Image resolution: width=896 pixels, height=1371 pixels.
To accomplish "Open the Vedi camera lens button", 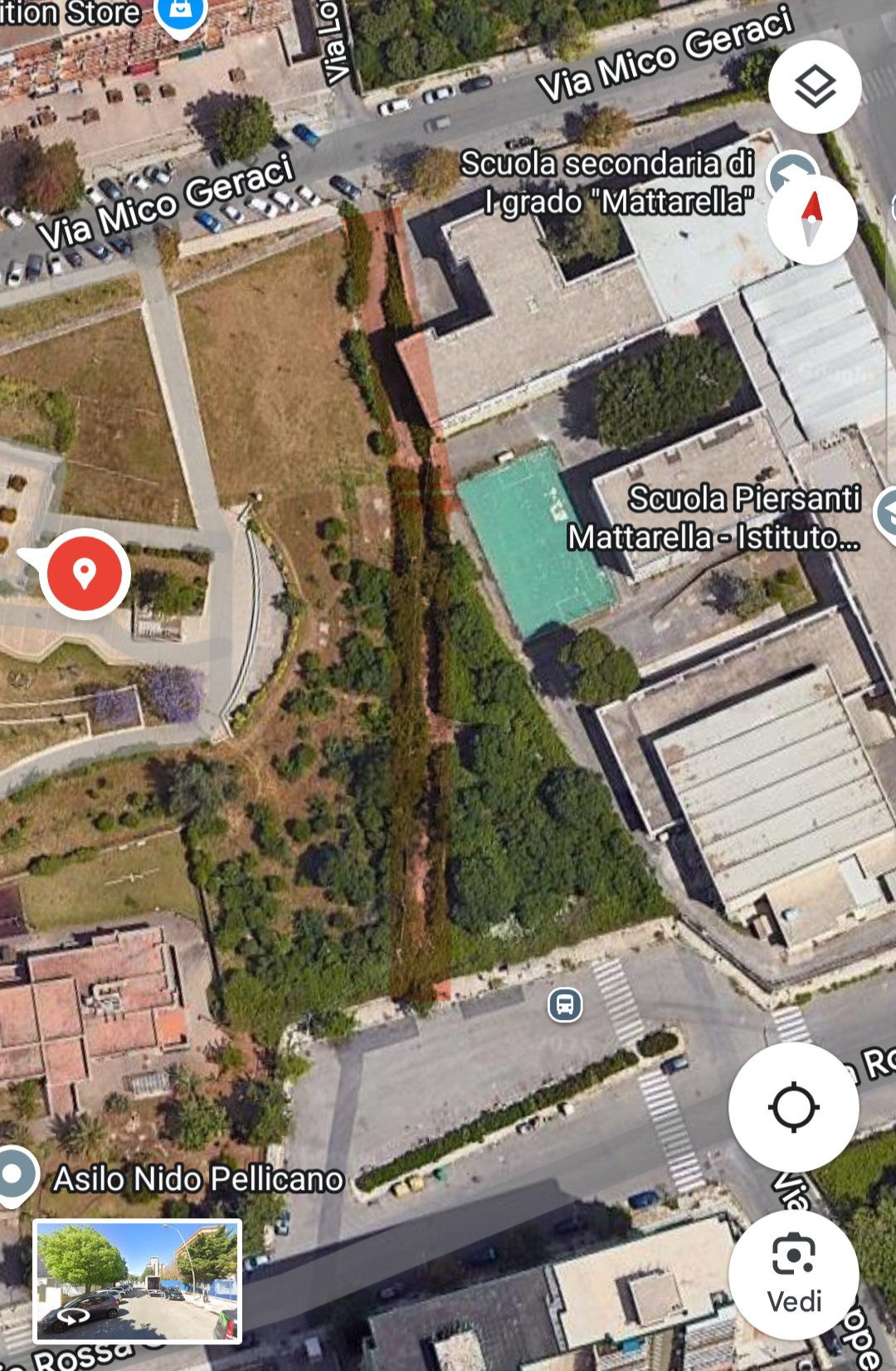I will click(x=793, y=1274).
